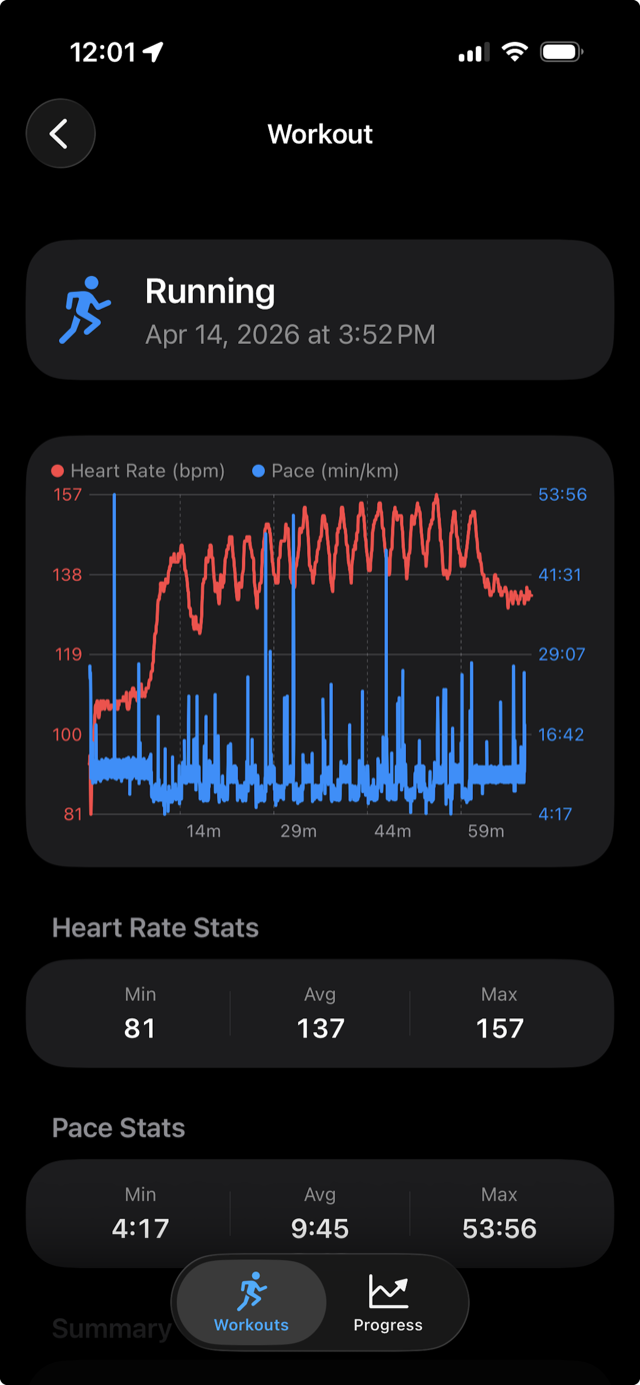
Task: Switch to the Progress tab
Action: (x=388, y=1303)
